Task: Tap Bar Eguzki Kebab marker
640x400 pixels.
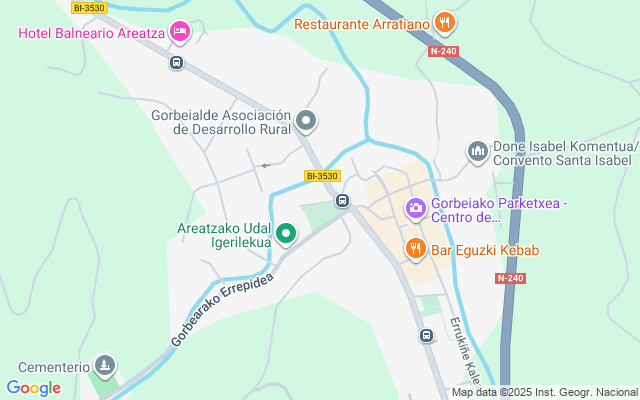Action: point(415,247)
